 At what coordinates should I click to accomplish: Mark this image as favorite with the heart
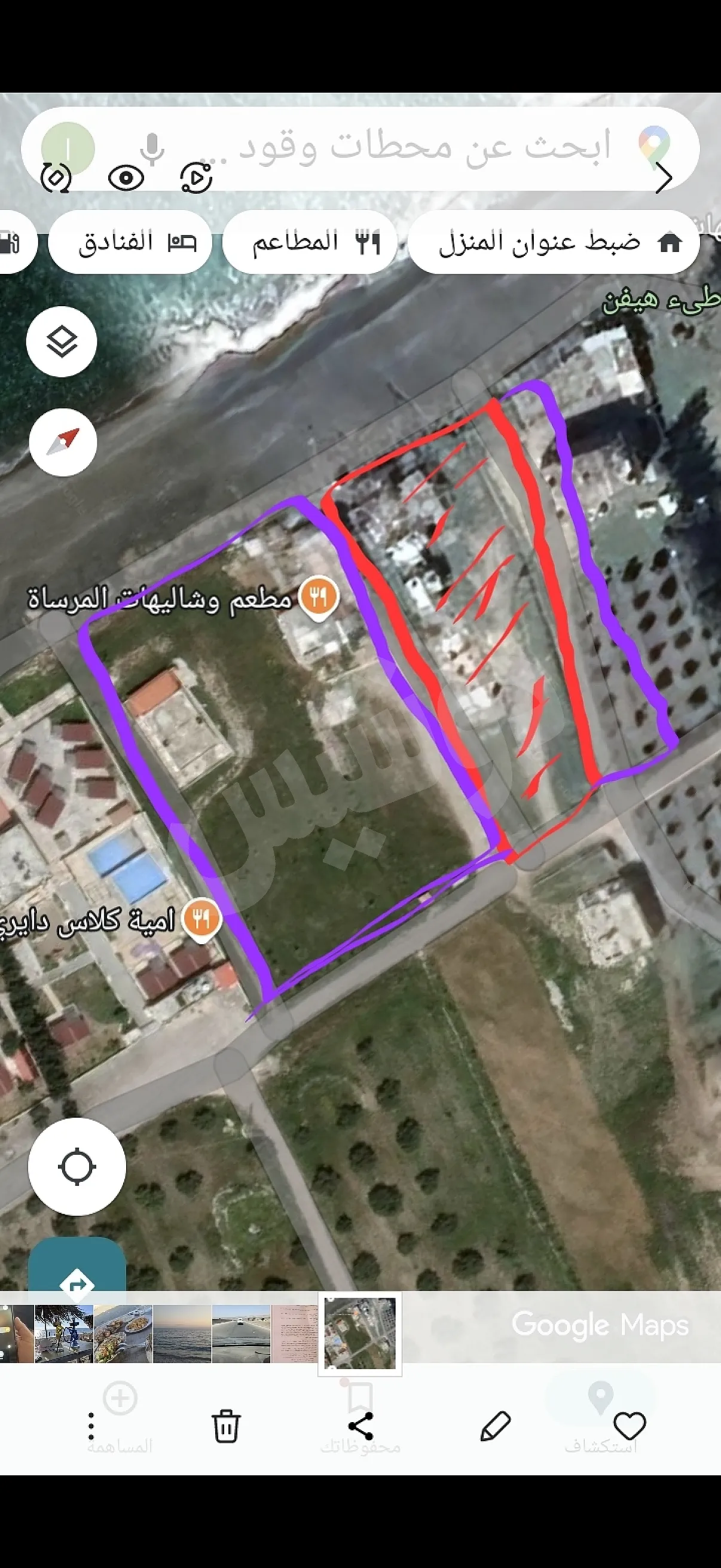point(629,1426)
